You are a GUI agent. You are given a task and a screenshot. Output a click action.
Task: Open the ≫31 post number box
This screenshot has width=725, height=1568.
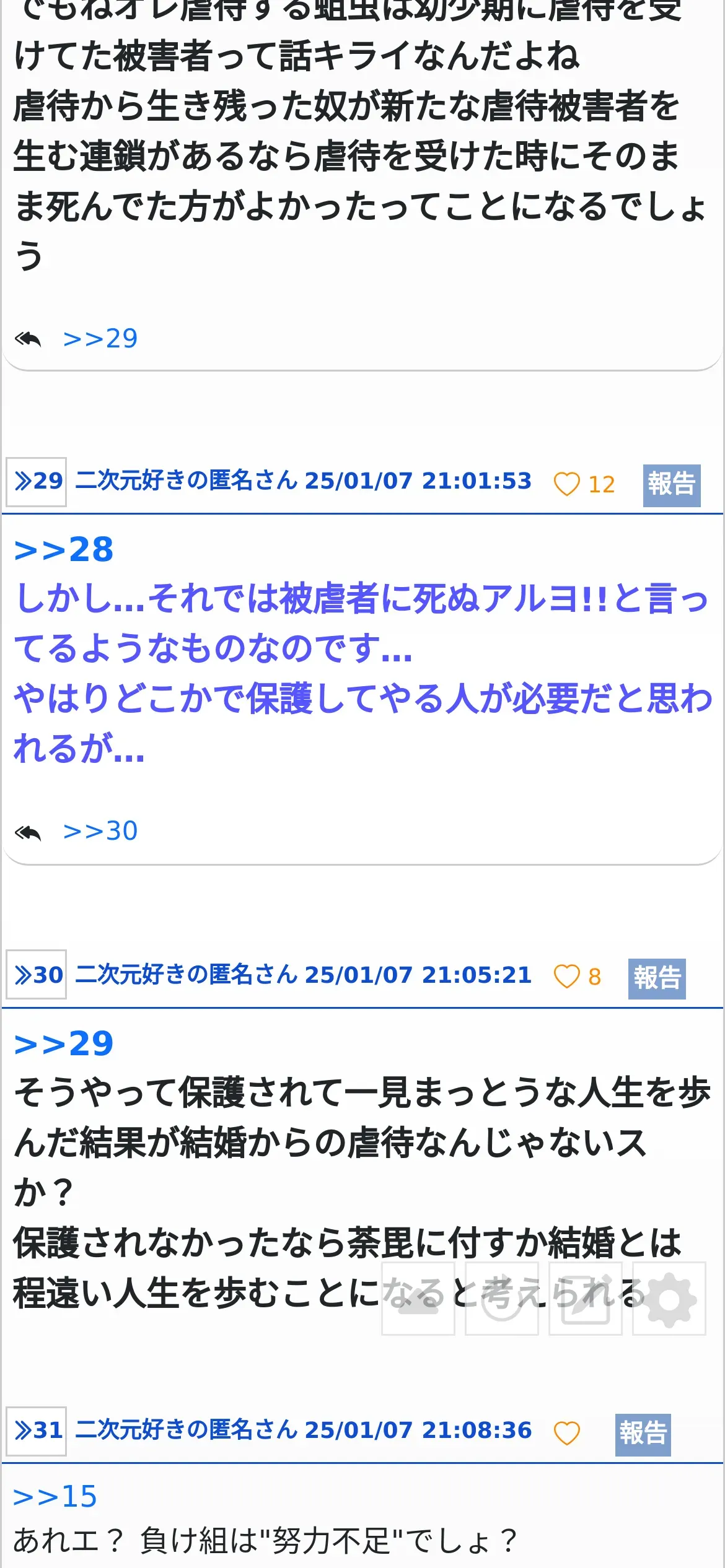pyautogui.click(x=37, y=1431)
